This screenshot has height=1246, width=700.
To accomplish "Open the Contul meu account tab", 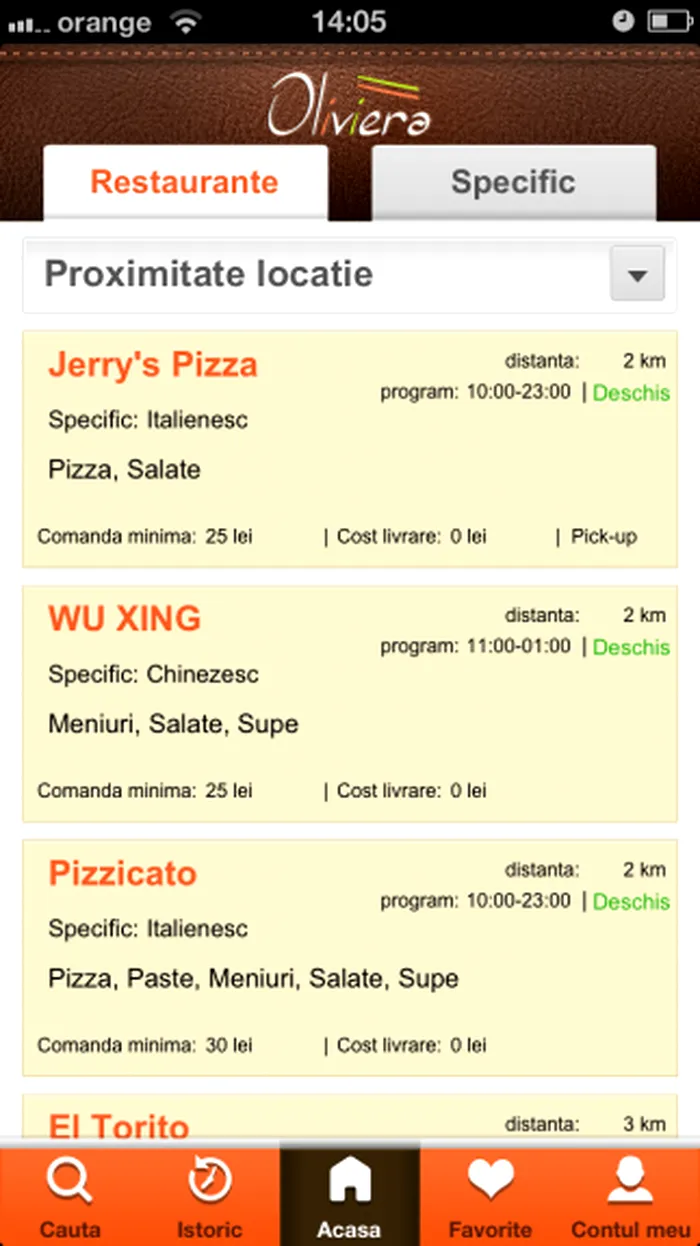I will (x=630, y=1196).
